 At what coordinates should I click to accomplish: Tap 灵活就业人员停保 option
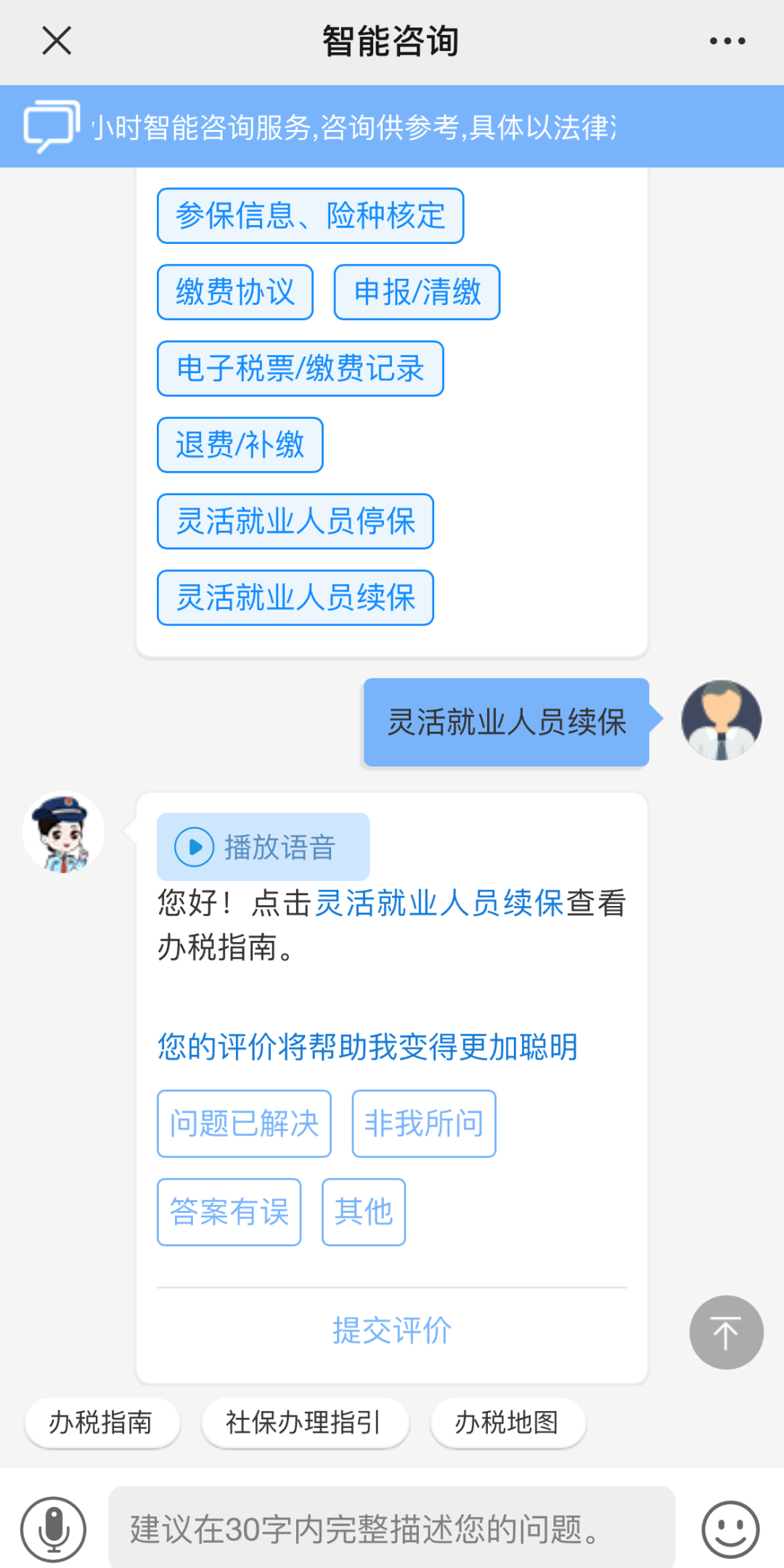point(295,521)
